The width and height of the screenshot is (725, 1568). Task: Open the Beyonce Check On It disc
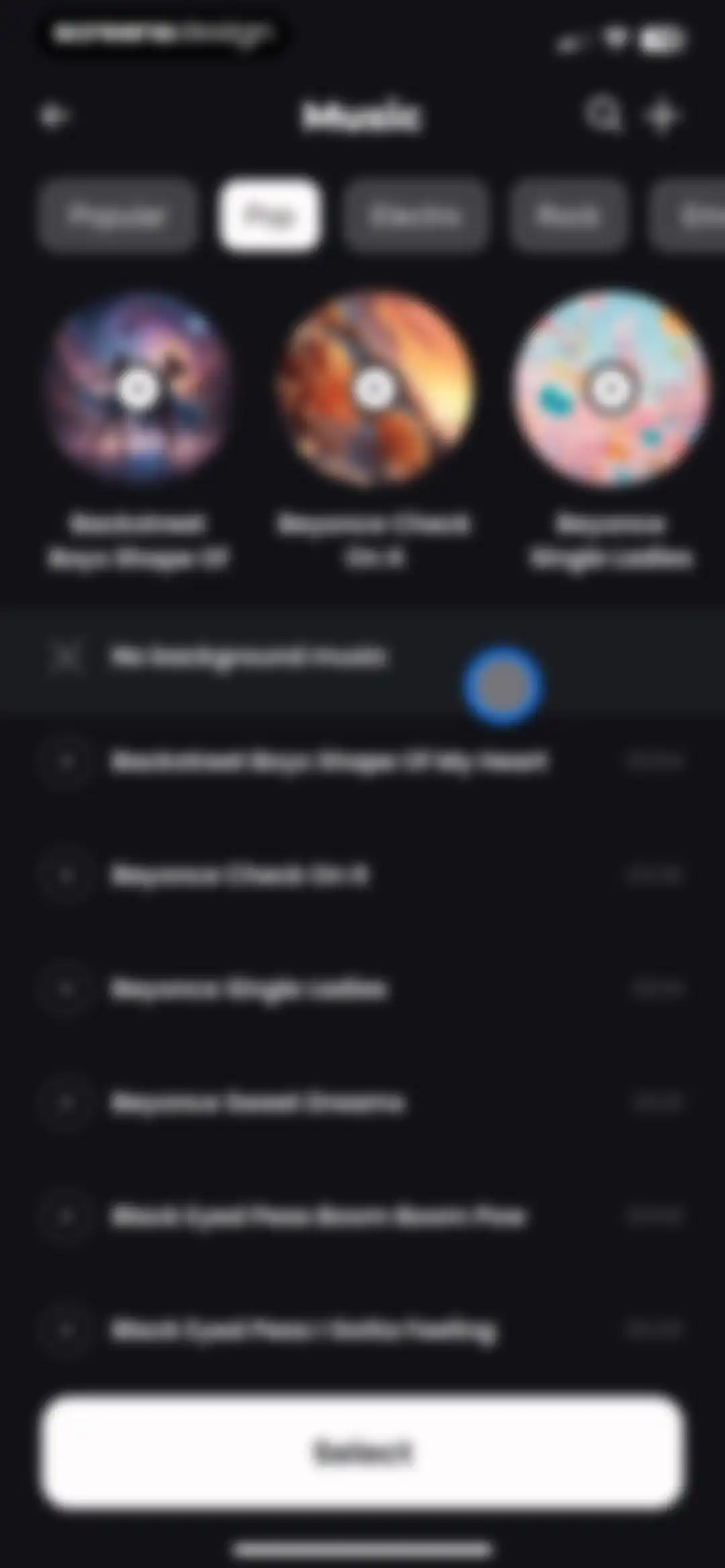(374, 388)
